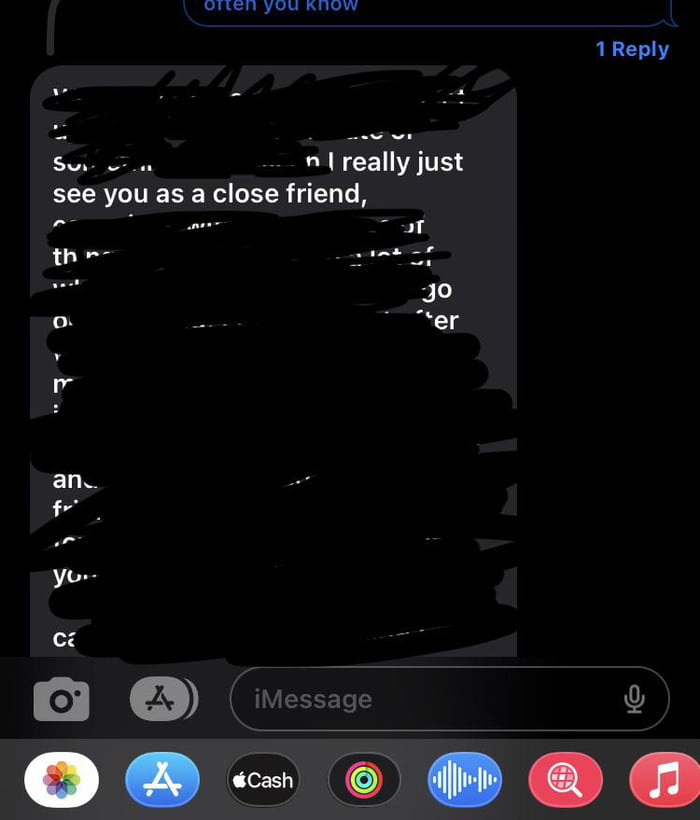
Task: Open the App Store for iMessage
Action: [163, 780]
